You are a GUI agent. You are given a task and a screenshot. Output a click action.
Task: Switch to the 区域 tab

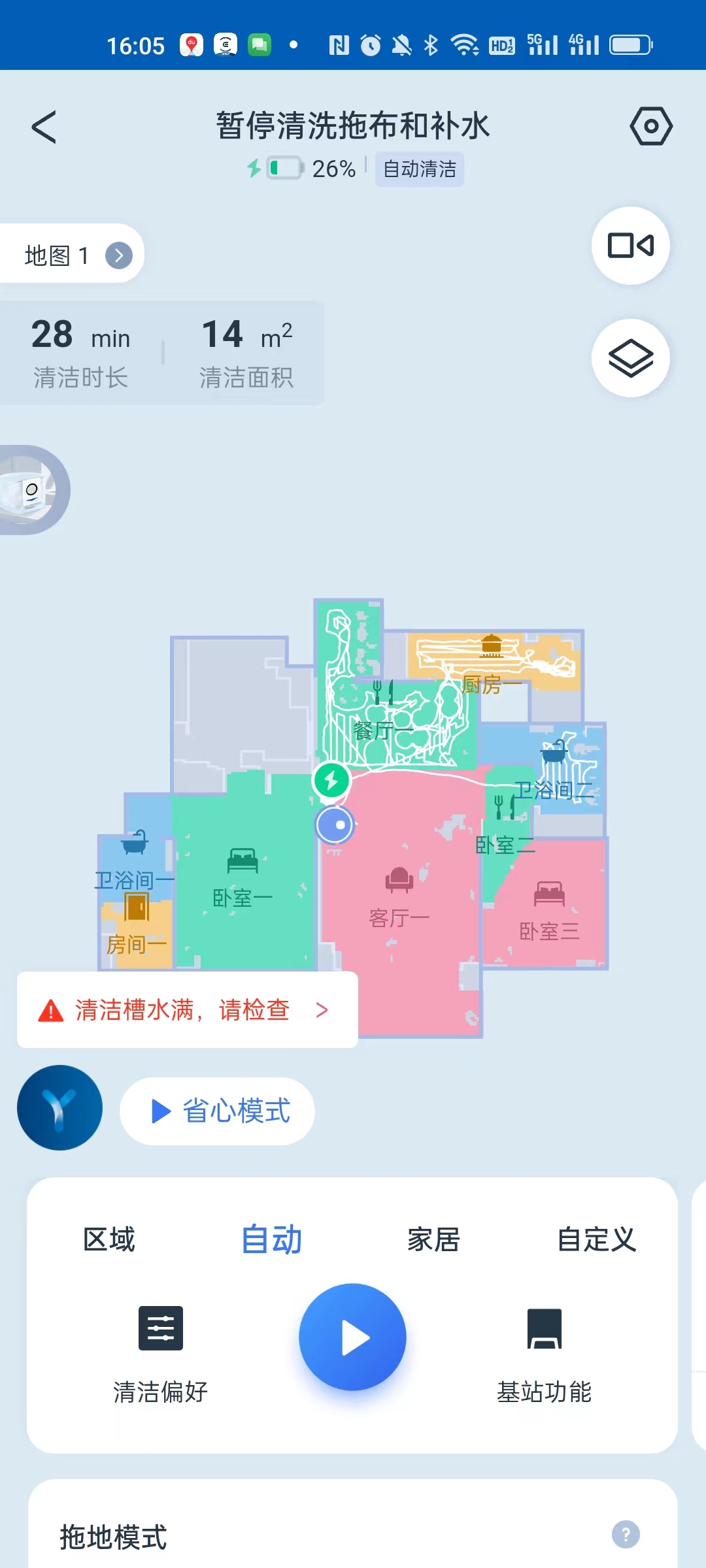pyautogui.click(x=109, y=1239)
